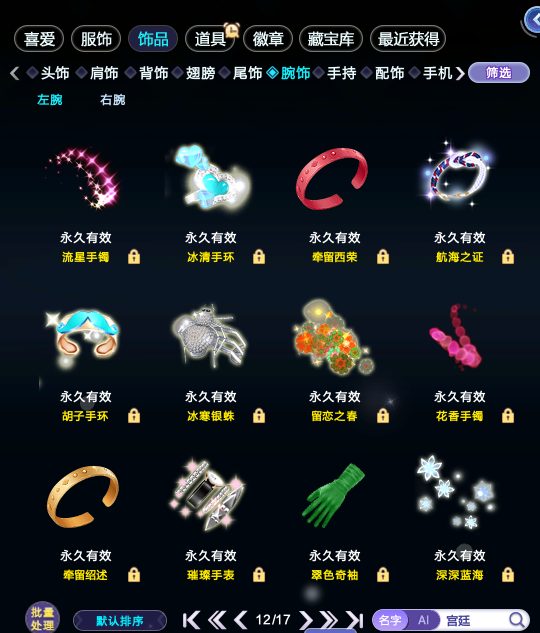This screenshot has width=540, height=633.
Task: Open the 藏宝库 tab
Action: coord(331,39)
